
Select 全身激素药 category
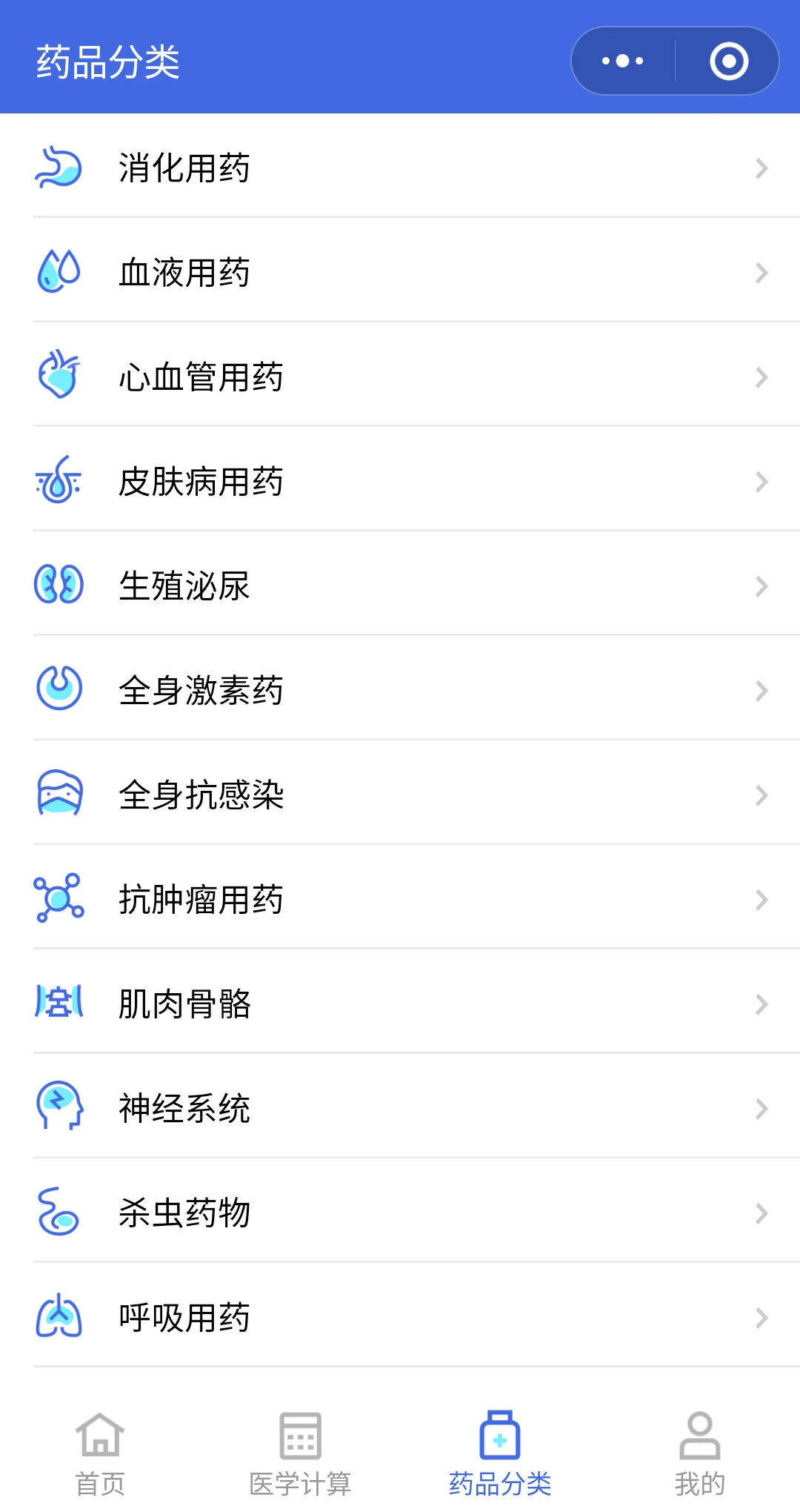[400, 690]
